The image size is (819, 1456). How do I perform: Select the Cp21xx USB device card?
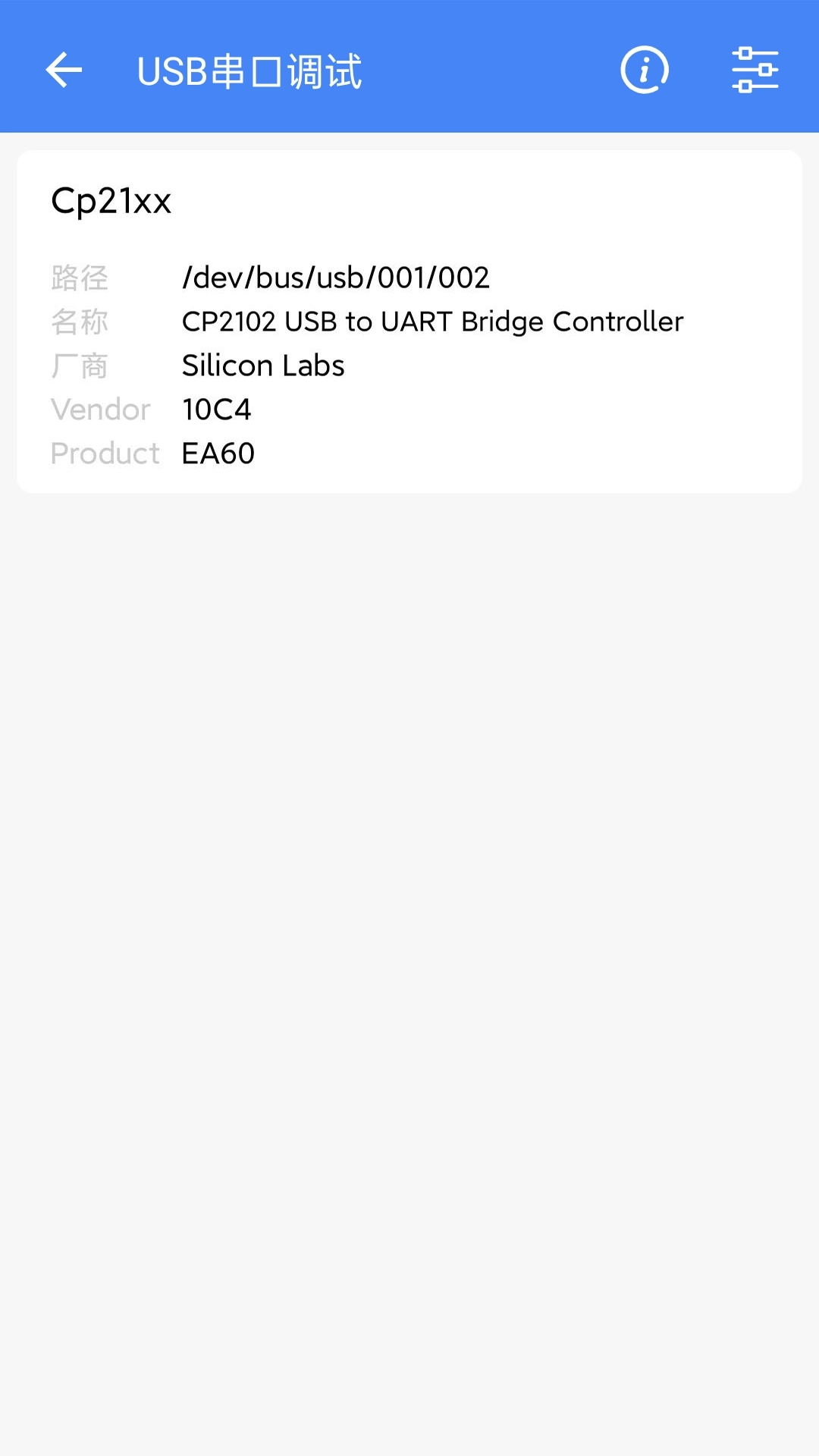coord(409,322)
